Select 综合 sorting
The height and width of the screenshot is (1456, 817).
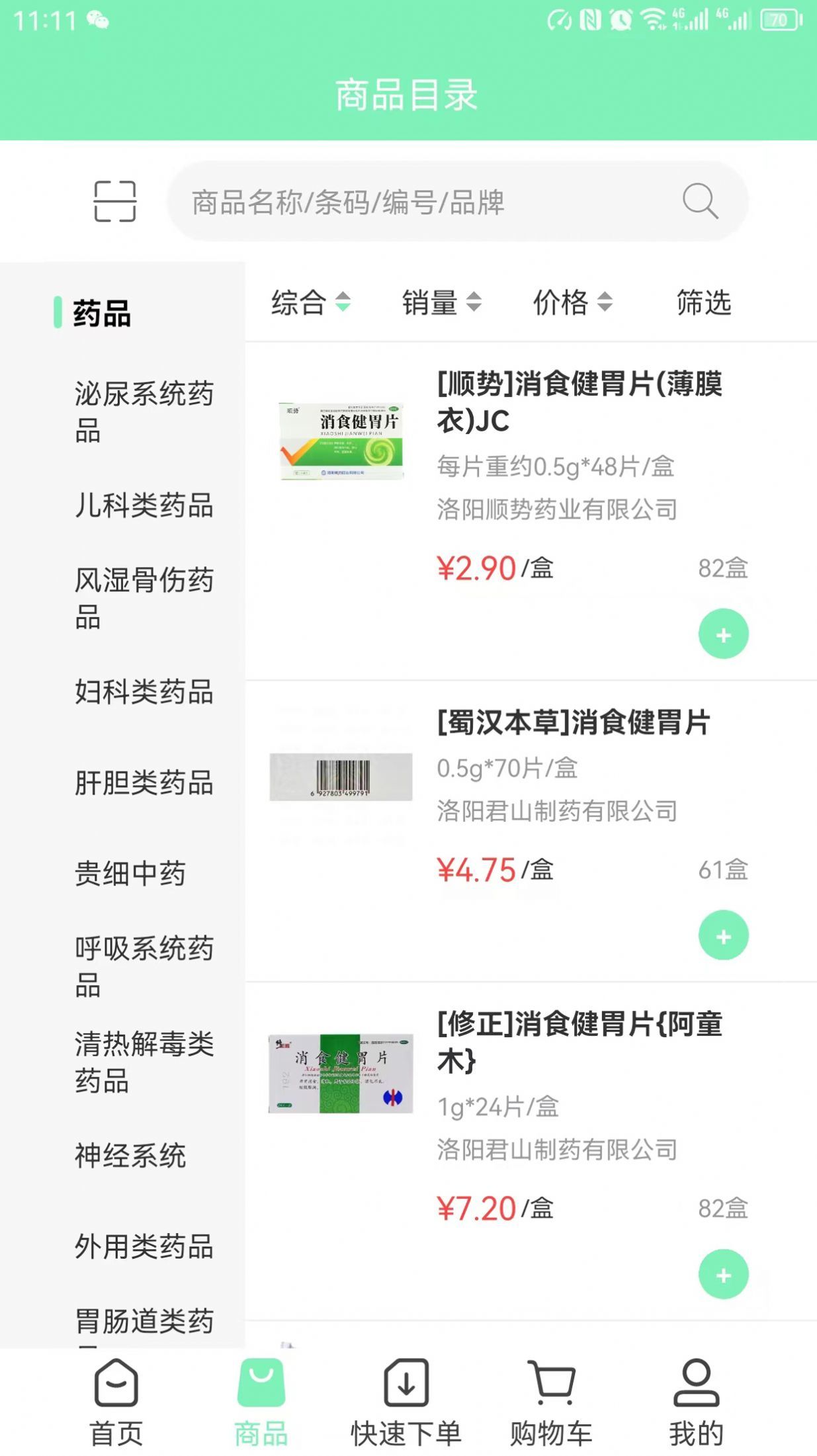(x=310, y=302)
